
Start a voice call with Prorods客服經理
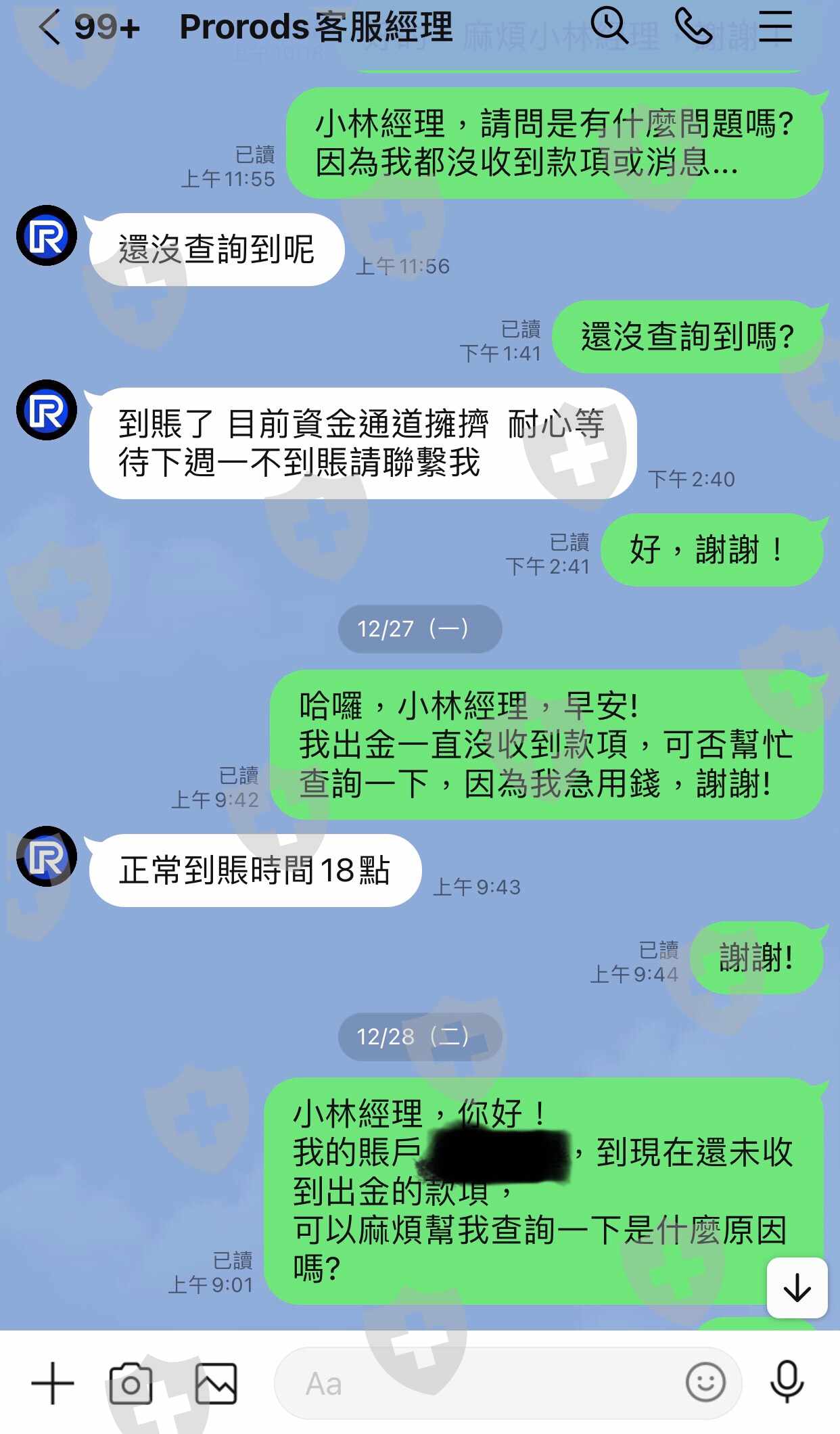(694, 27)
